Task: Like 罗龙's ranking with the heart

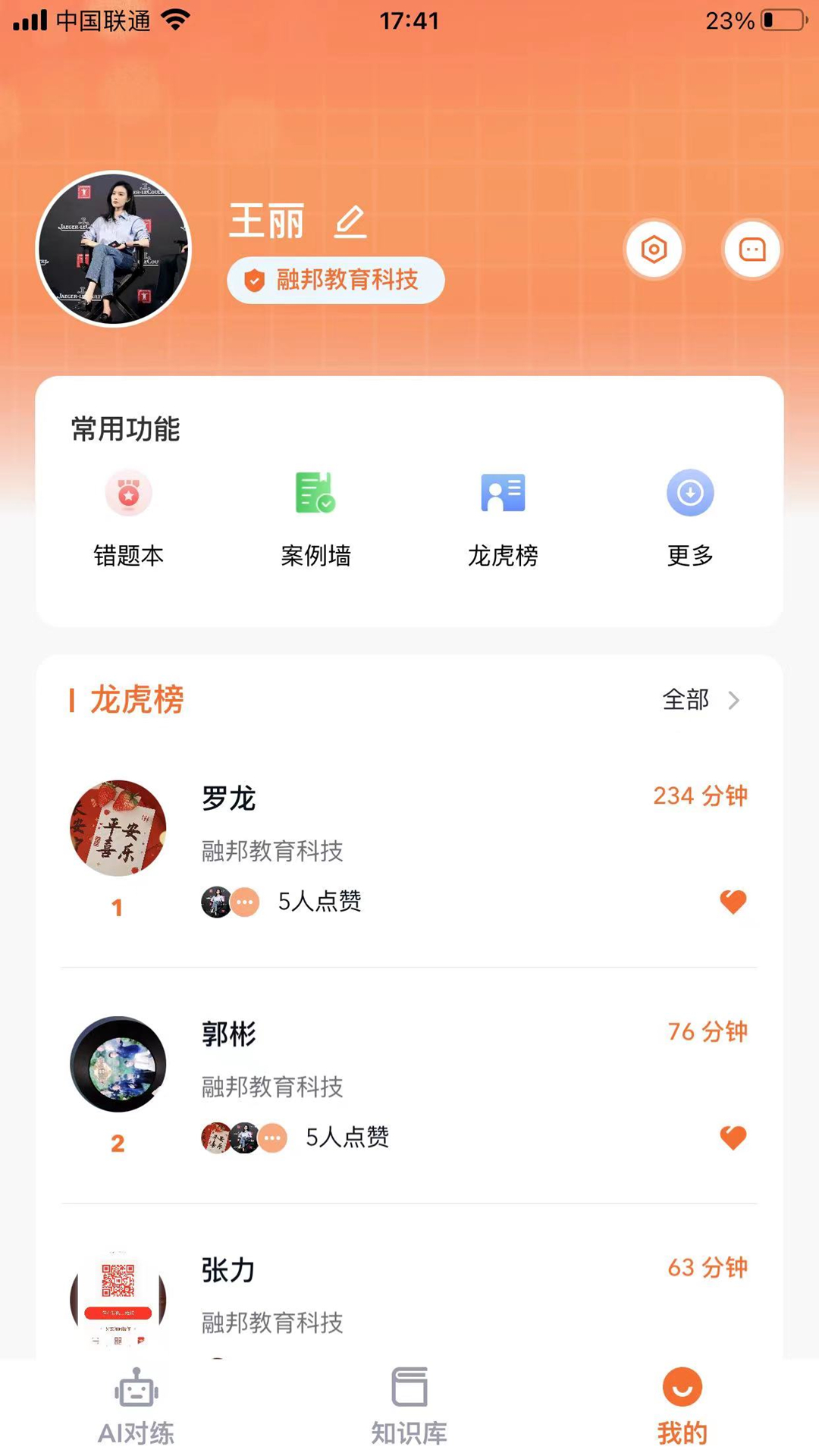Action: (x=733, y=902)
